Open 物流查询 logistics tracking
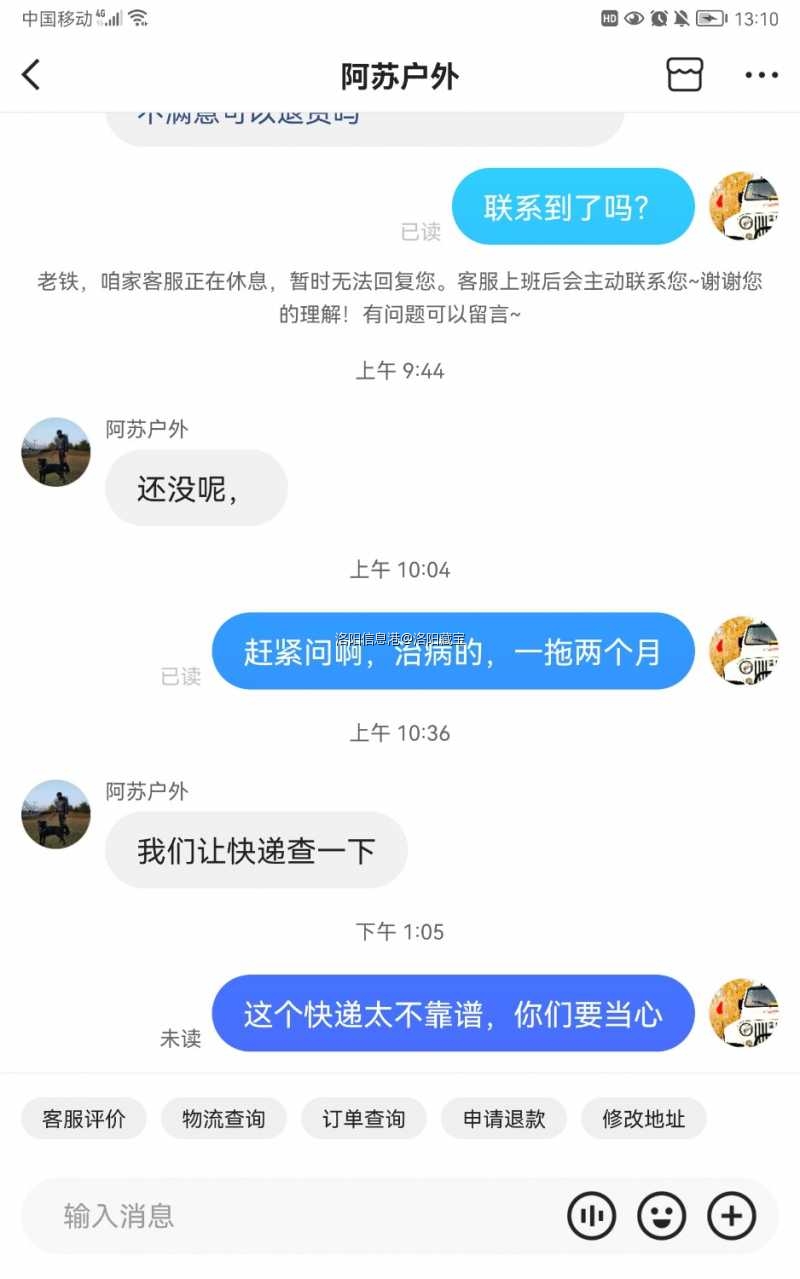The width and height of the screenshot is (800, 1279). click(x=224, y=1119)
